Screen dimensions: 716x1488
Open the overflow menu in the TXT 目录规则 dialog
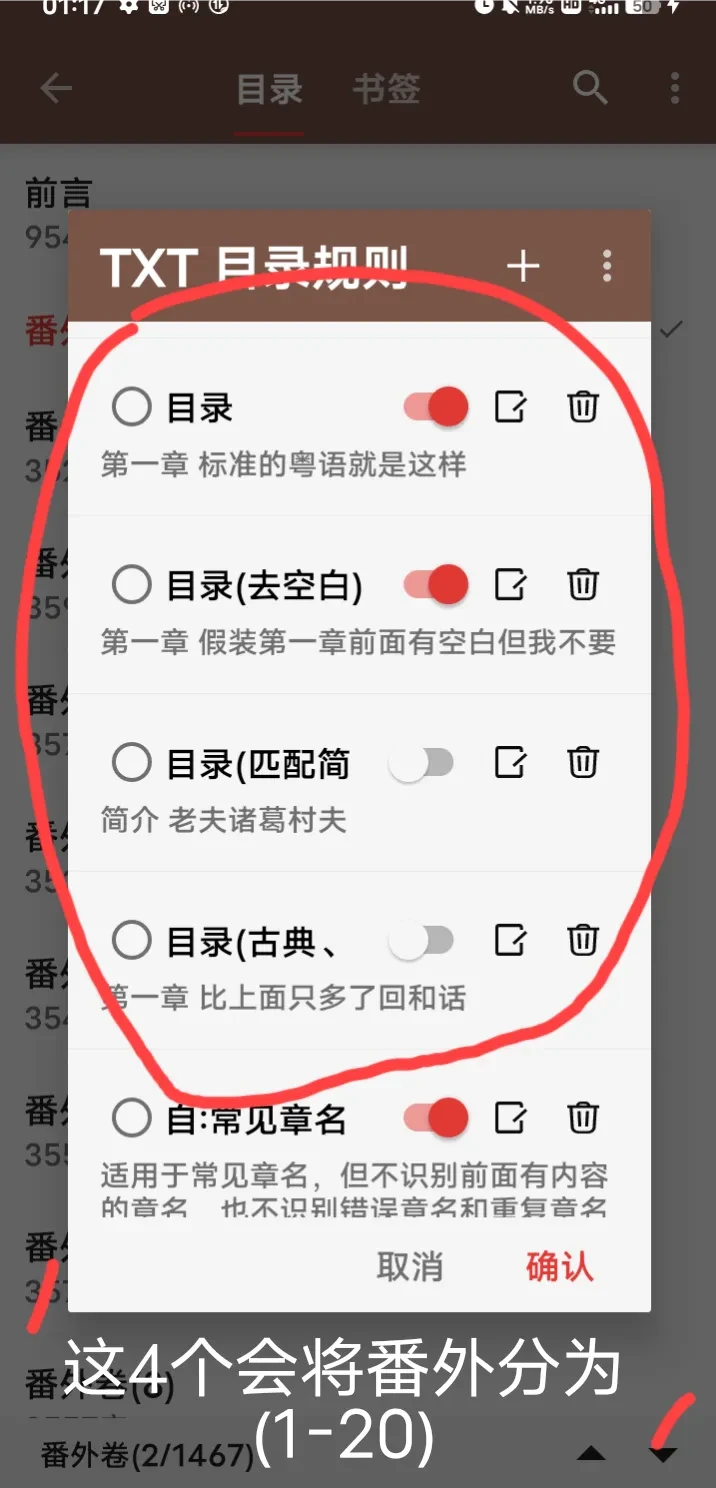pyautogui.click(x=607, y=266)
